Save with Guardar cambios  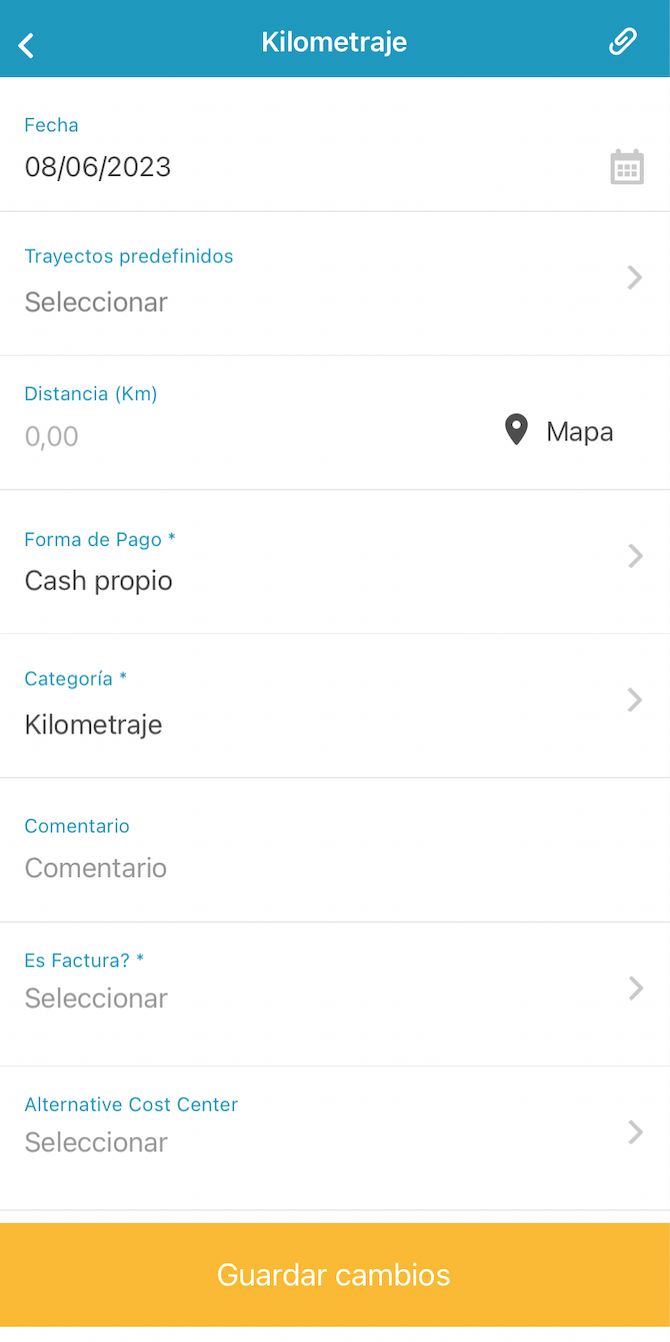tap(334, 1275)
